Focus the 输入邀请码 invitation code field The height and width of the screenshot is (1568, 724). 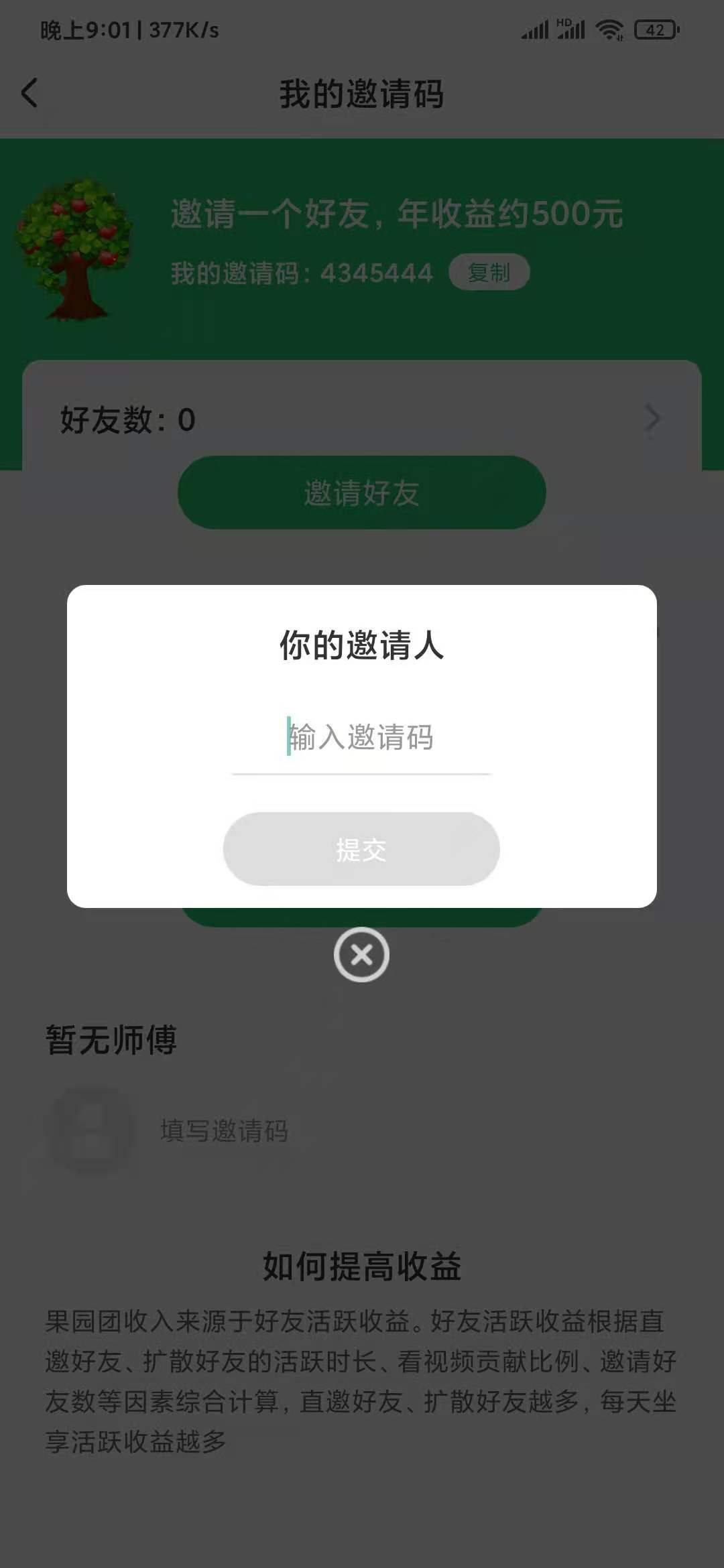[x=361, y=738]
